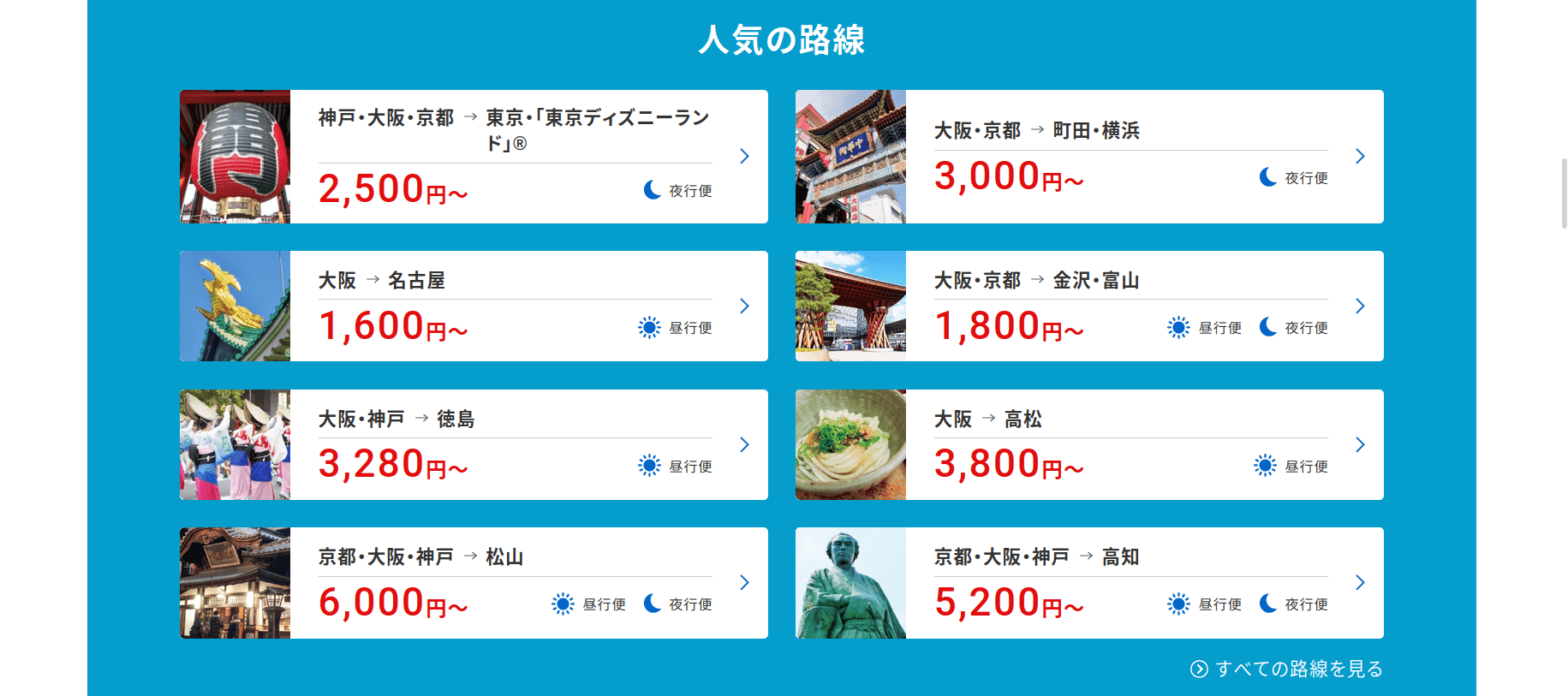Image resolution: width=1568 pixels, height=696 pixels.
Task: Open the 大阪 to 高松 route card
Action: click(x=1089, y=444)
